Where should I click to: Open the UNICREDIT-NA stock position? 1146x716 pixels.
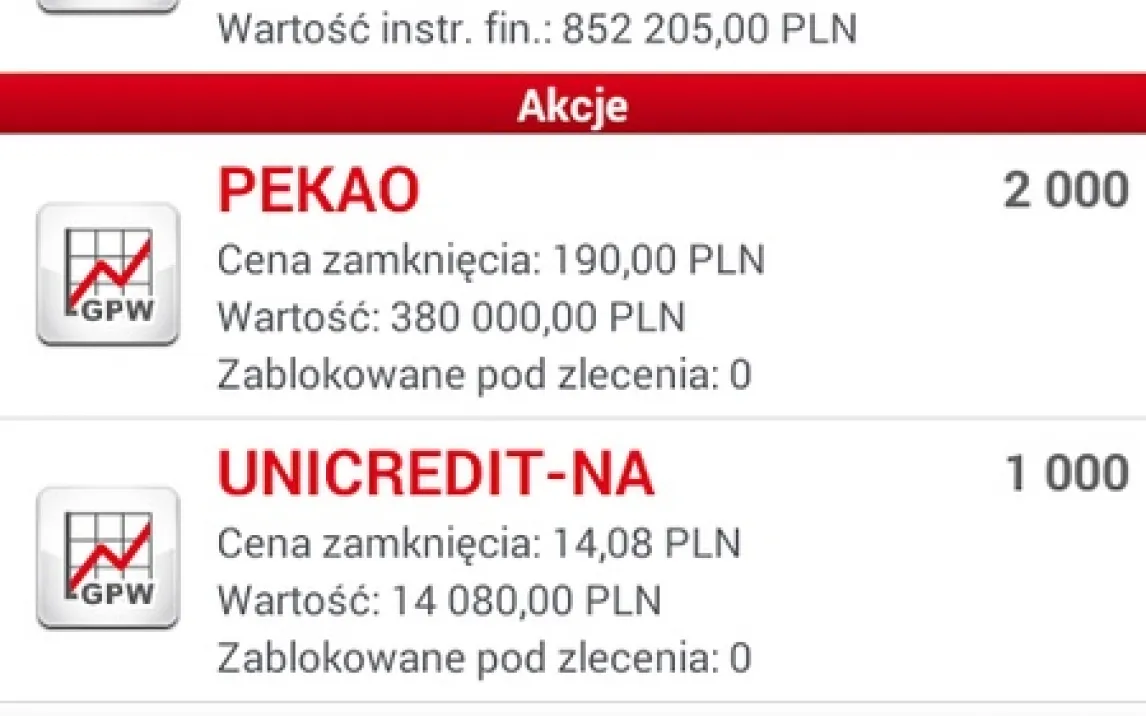(x=572, y=560)
